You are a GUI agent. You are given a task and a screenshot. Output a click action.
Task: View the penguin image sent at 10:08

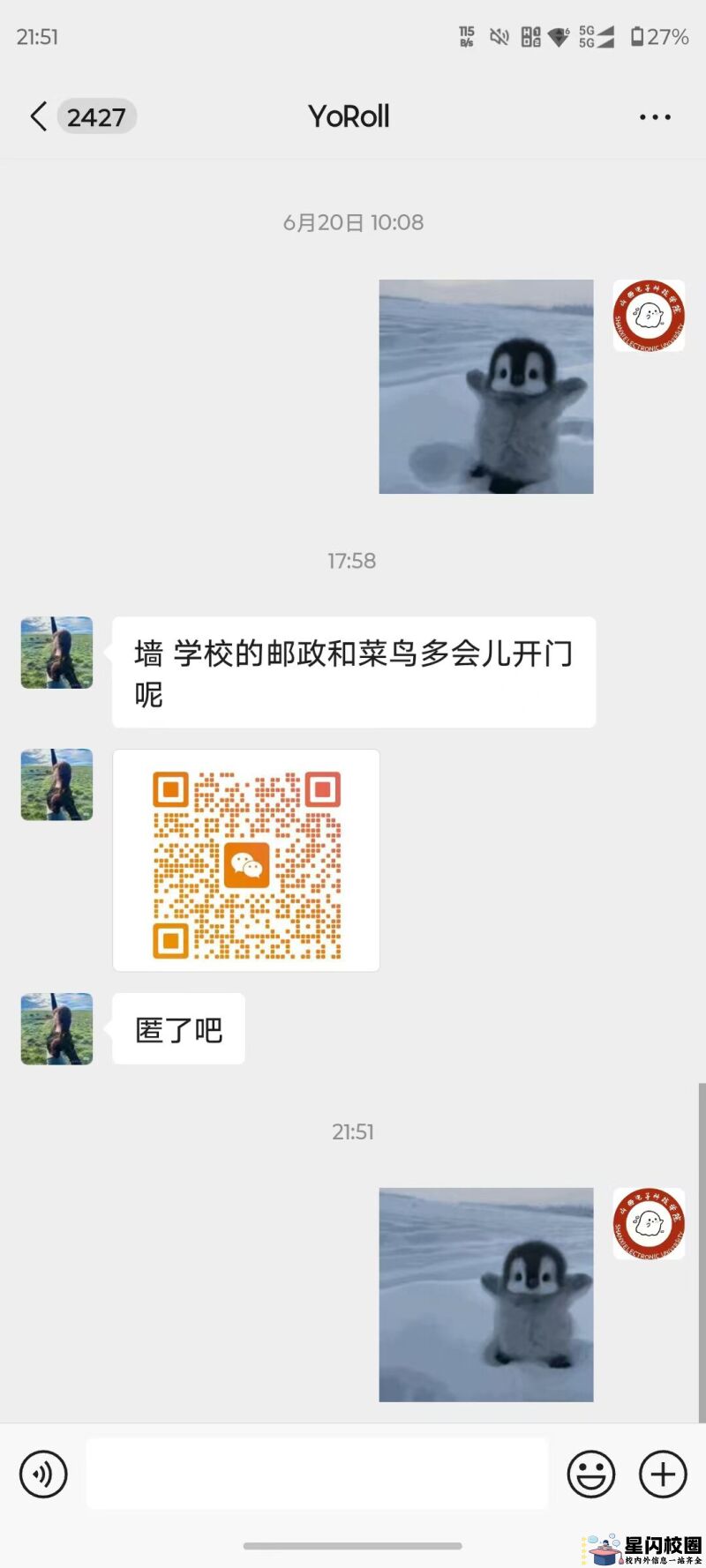tap(486, 386)
